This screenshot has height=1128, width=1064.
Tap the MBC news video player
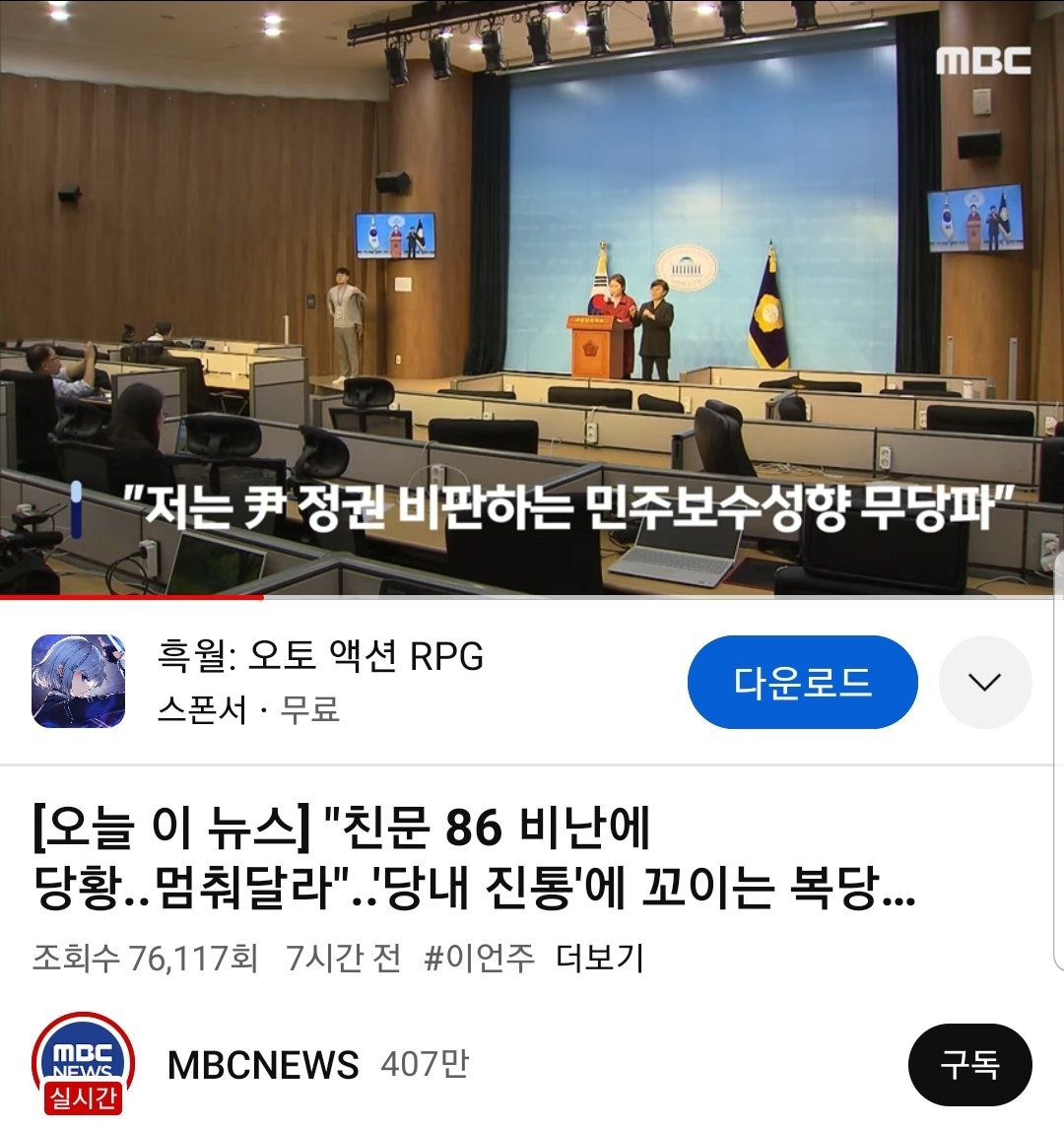pos(532,296)
